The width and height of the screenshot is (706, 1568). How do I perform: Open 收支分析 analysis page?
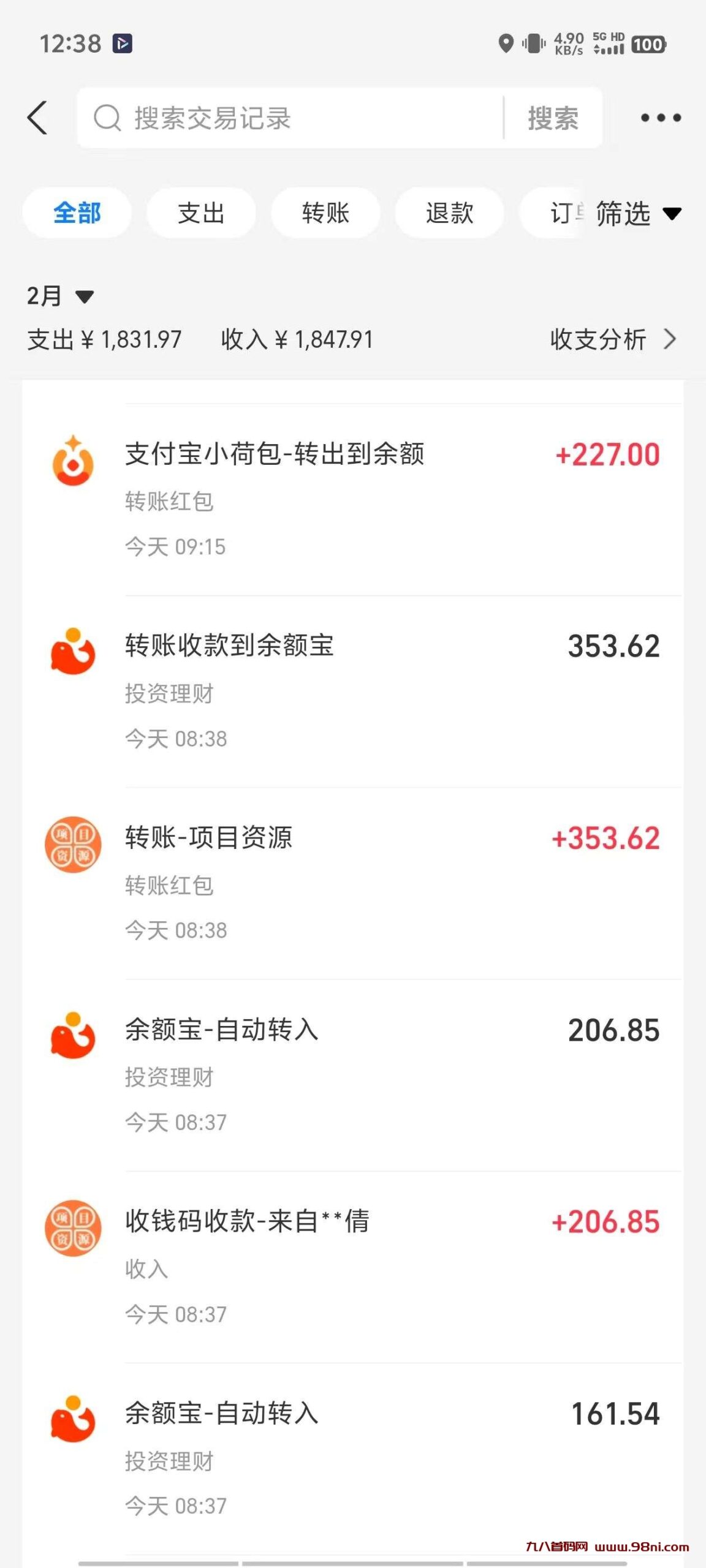tap(613, 339)
